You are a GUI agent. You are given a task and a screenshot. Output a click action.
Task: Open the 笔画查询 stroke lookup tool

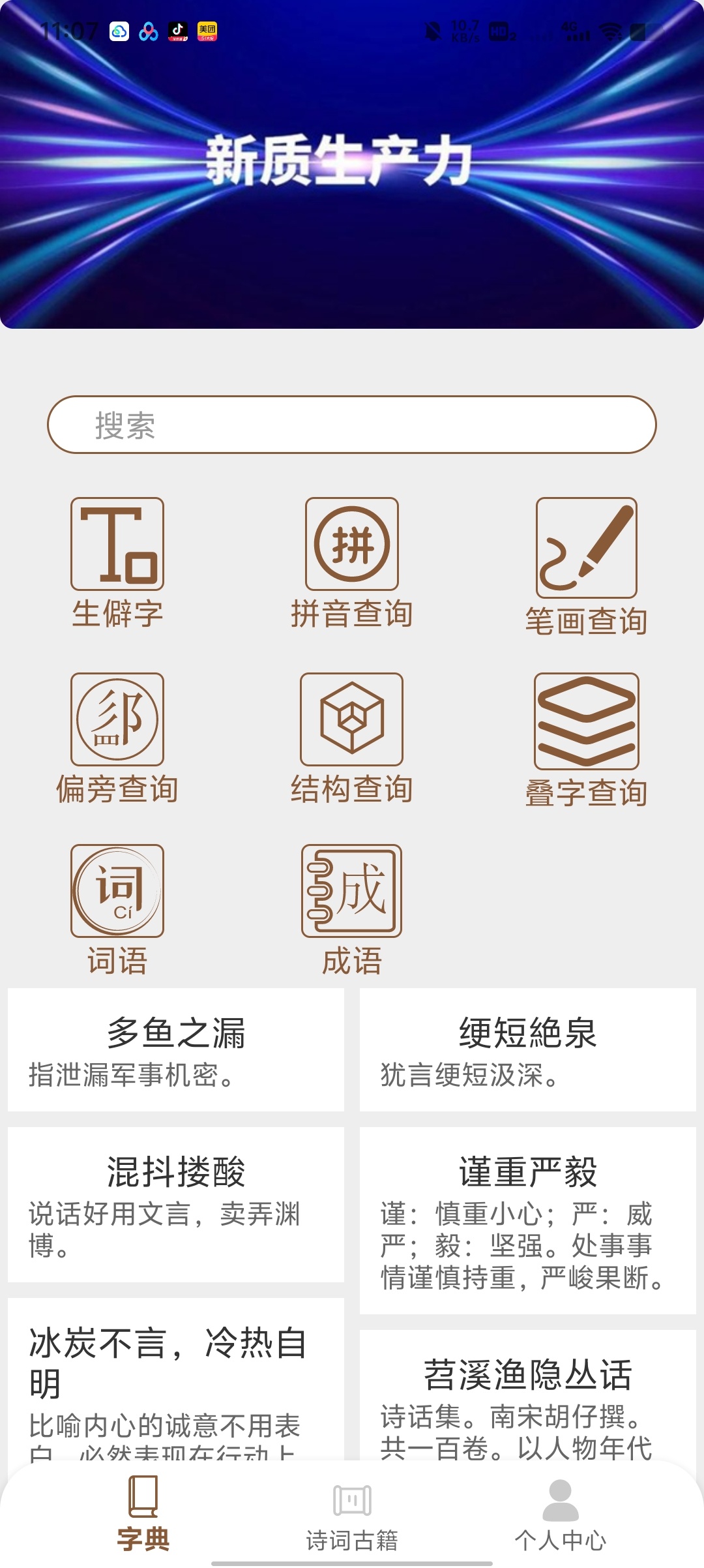[x=586, y=550]
